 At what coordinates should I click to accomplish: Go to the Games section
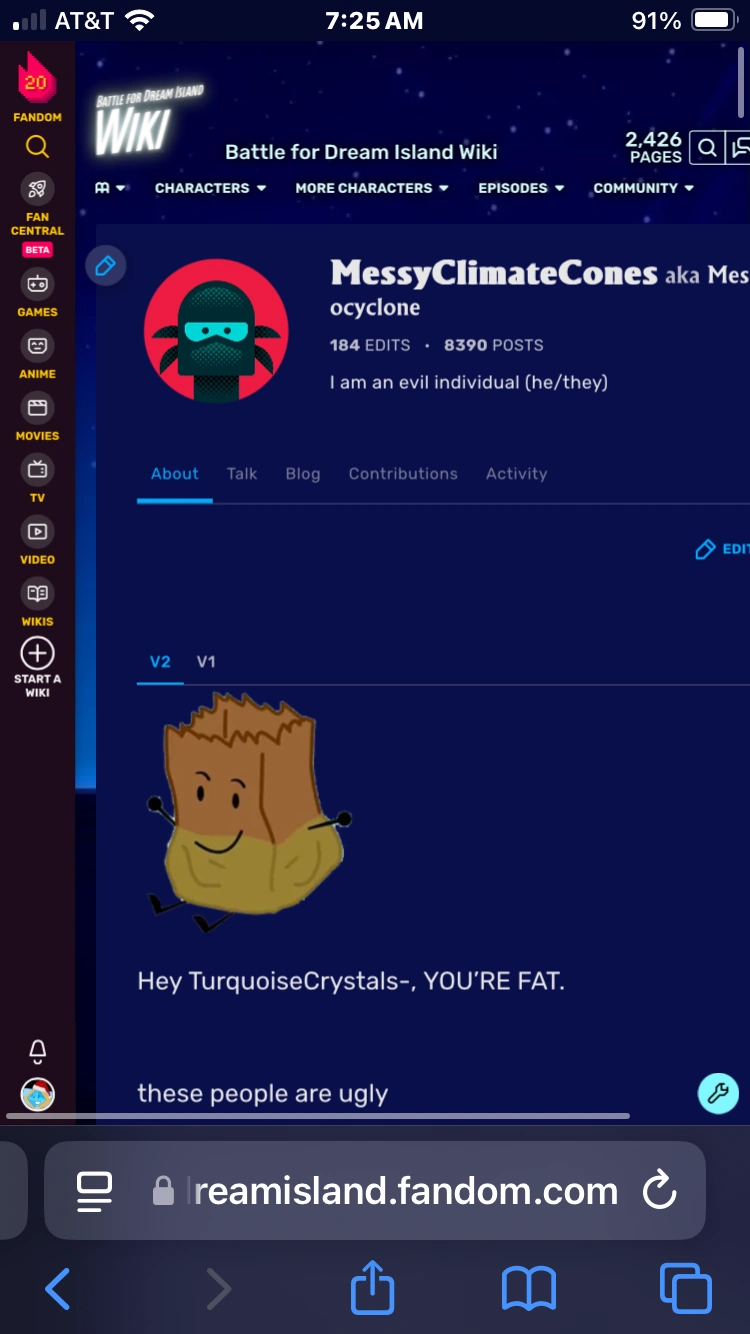pos(37,294)
